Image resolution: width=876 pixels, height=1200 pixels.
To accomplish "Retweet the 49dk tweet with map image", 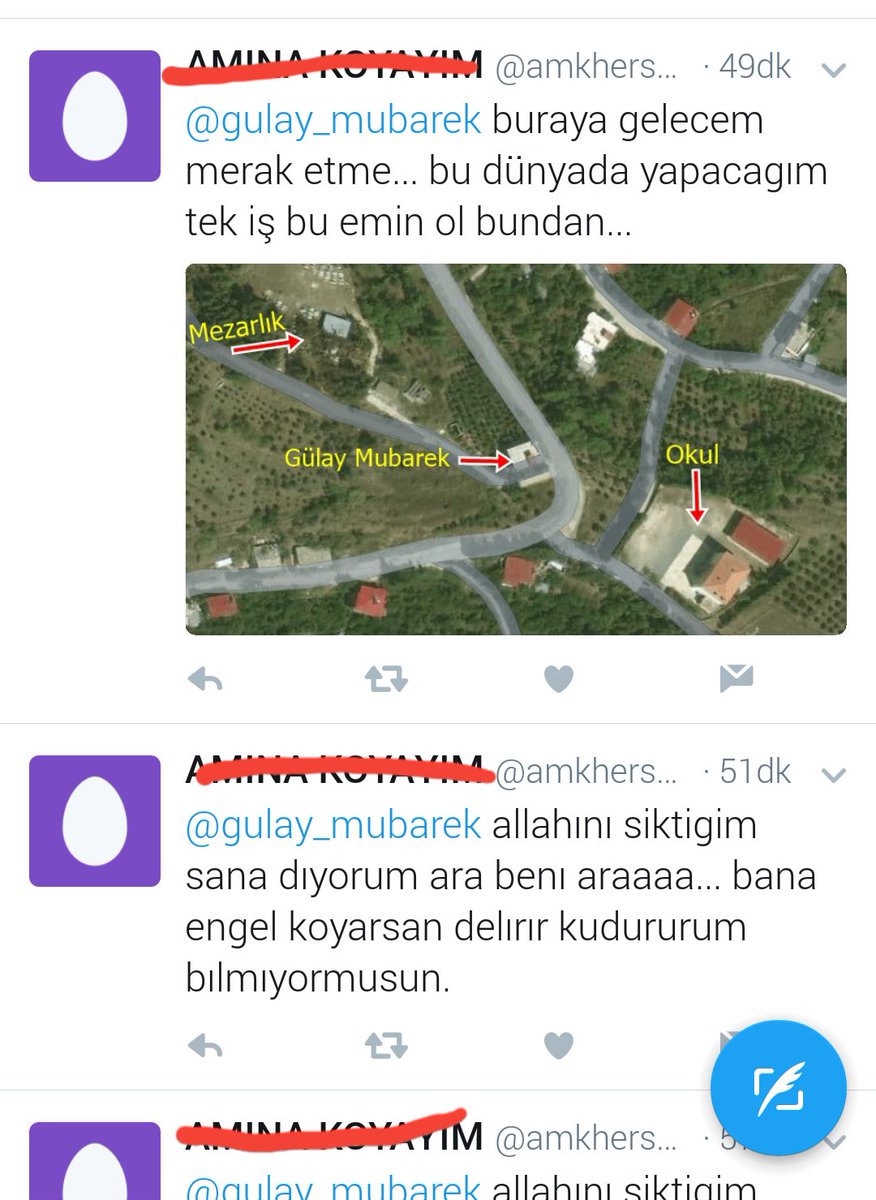I will click(385, 680).
